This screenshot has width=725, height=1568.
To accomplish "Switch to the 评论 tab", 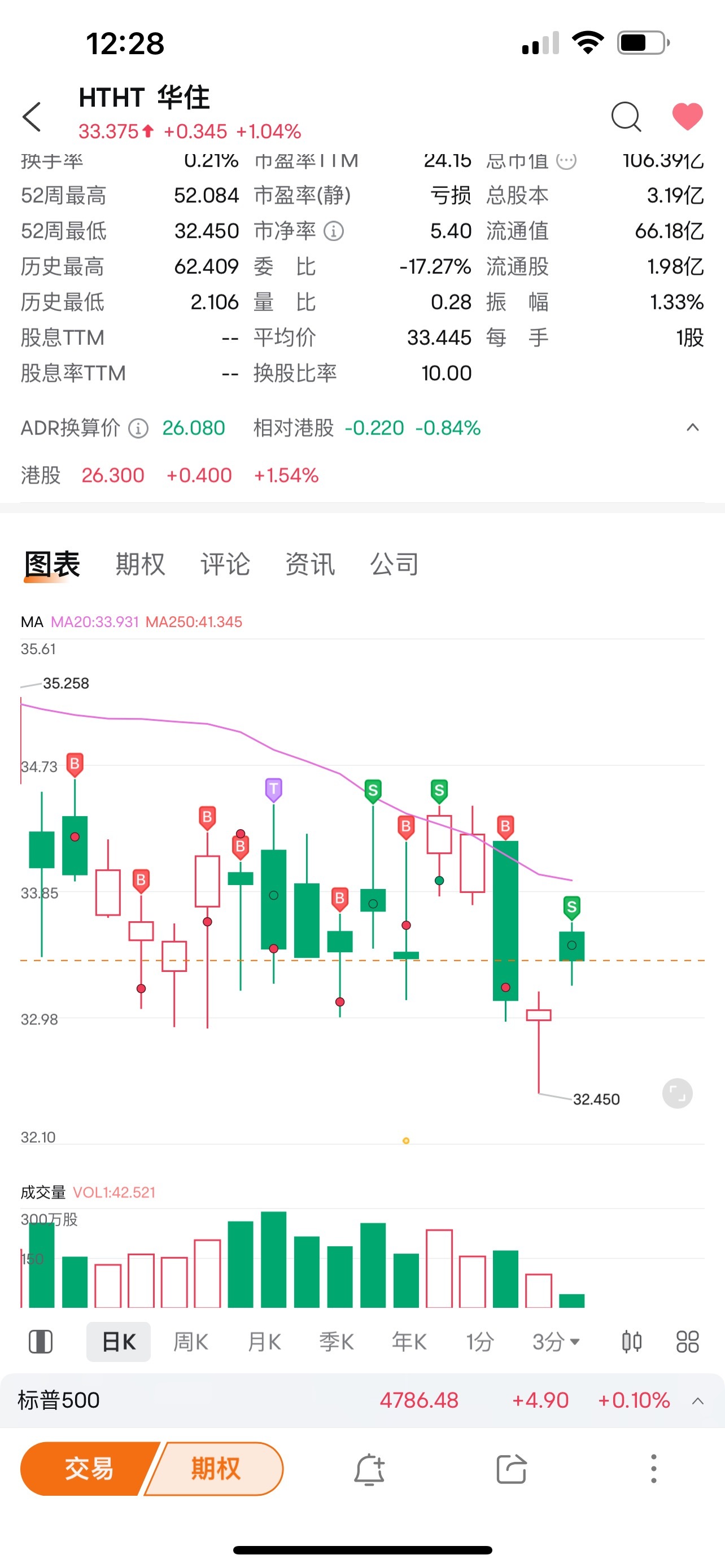I will tap(225, 564).
